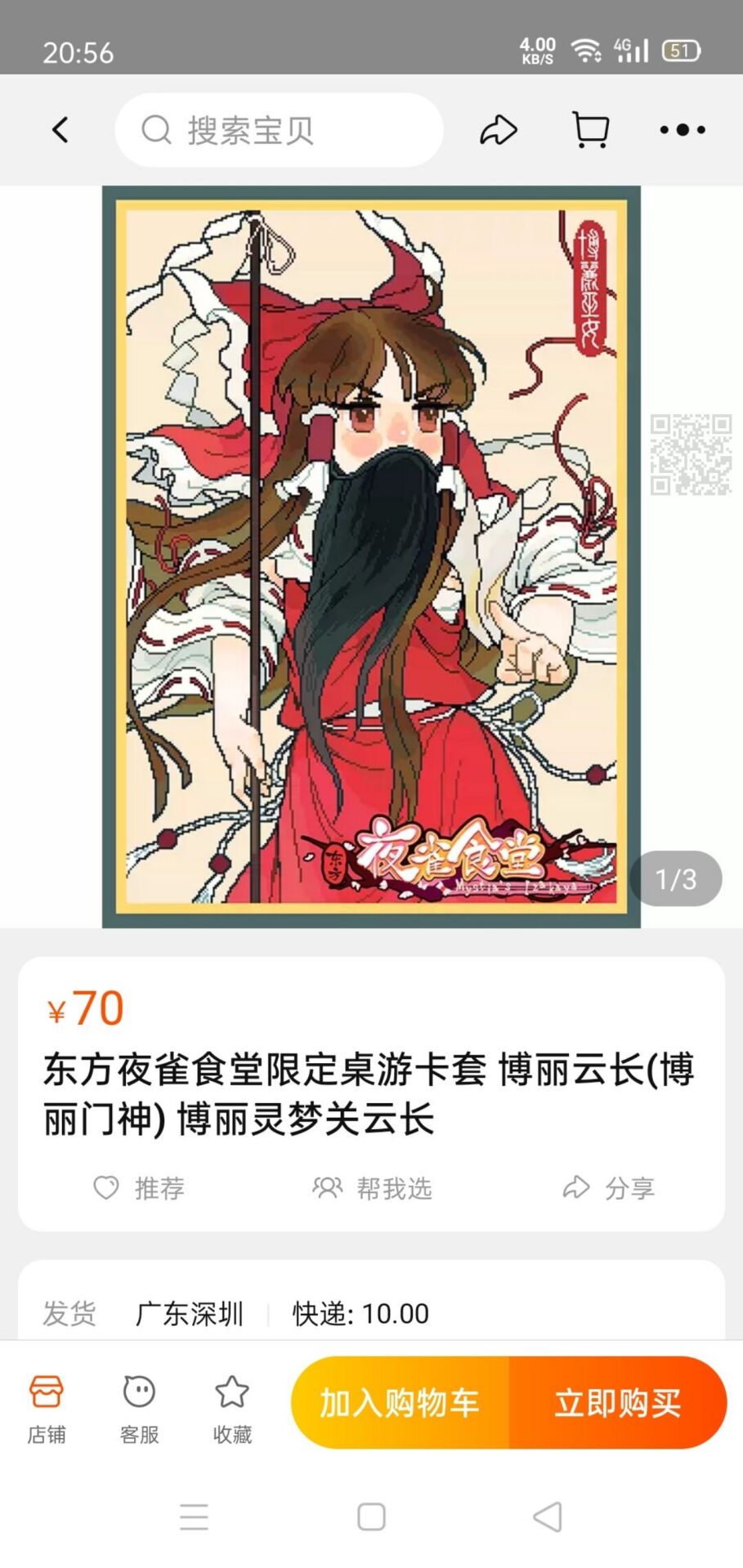Go back using the top-left arrow
The width and height of the screenshot is (743, 1568).
(x=60, y=130)
